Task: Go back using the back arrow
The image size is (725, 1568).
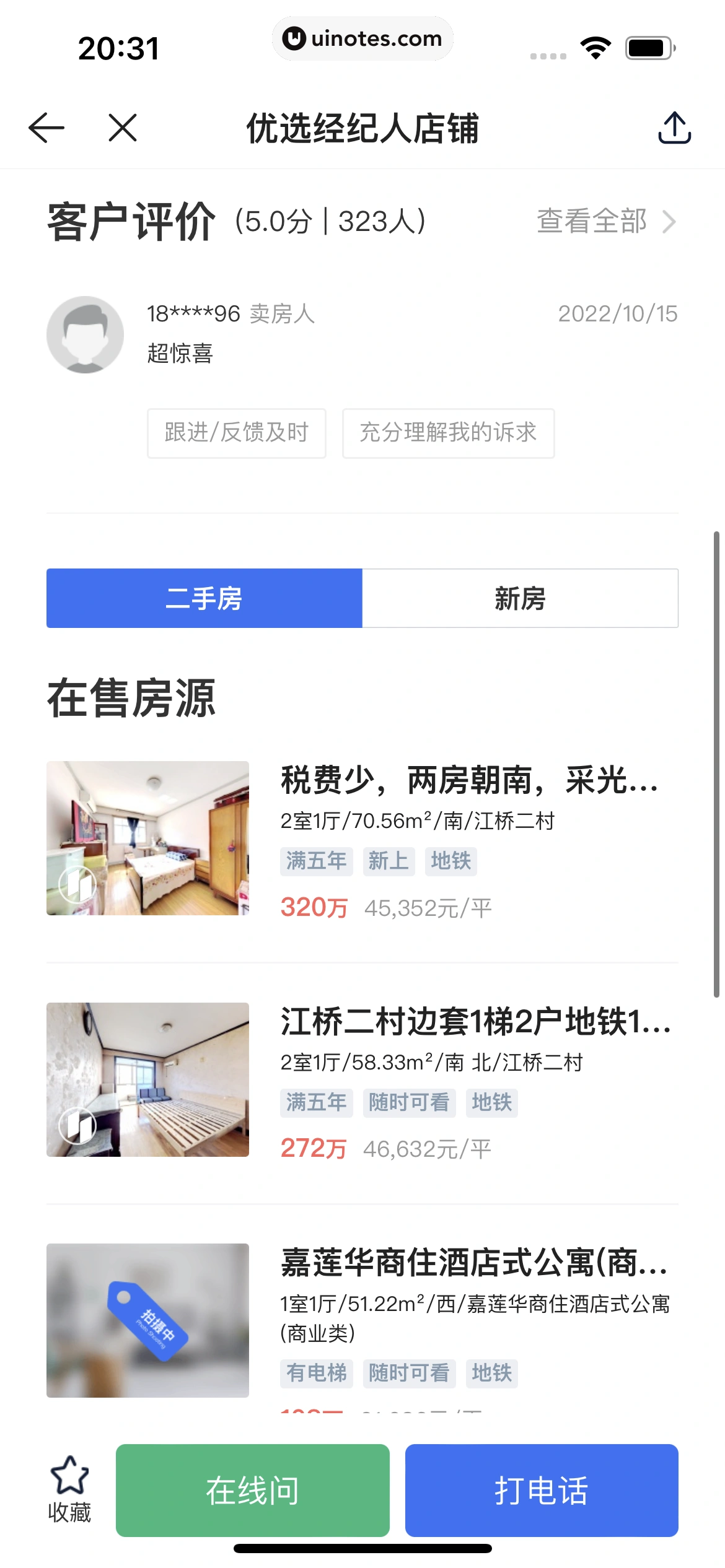Action: coord(46,128)
